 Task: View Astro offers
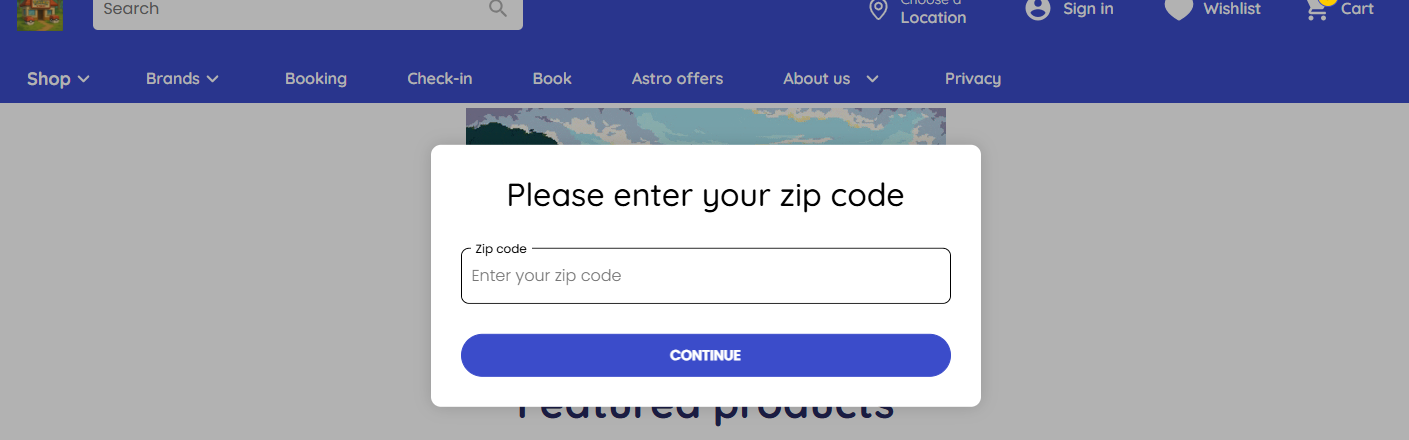(677, 78)
